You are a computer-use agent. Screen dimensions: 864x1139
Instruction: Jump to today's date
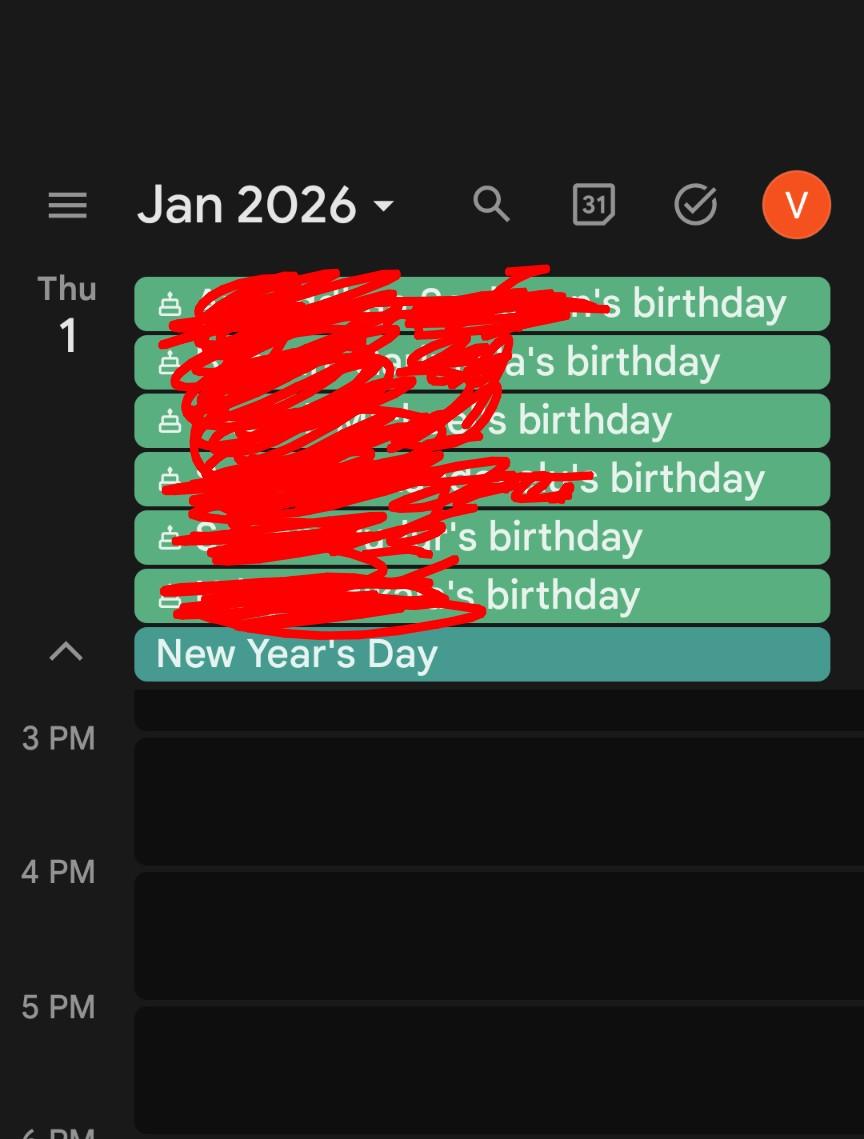(593, 205)
